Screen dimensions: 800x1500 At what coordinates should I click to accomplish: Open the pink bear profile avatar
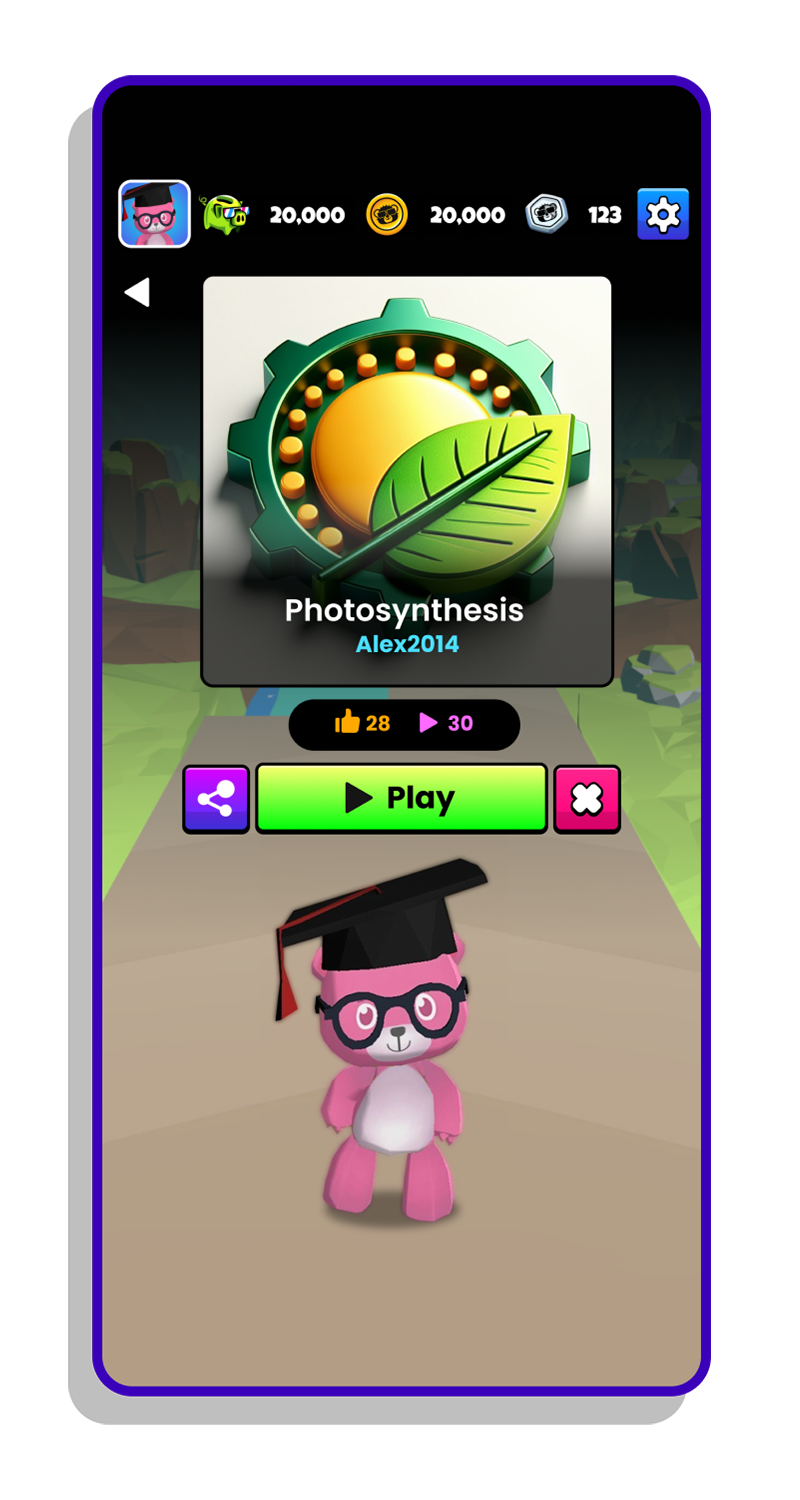pyautogui.click(x=154, y=214)
